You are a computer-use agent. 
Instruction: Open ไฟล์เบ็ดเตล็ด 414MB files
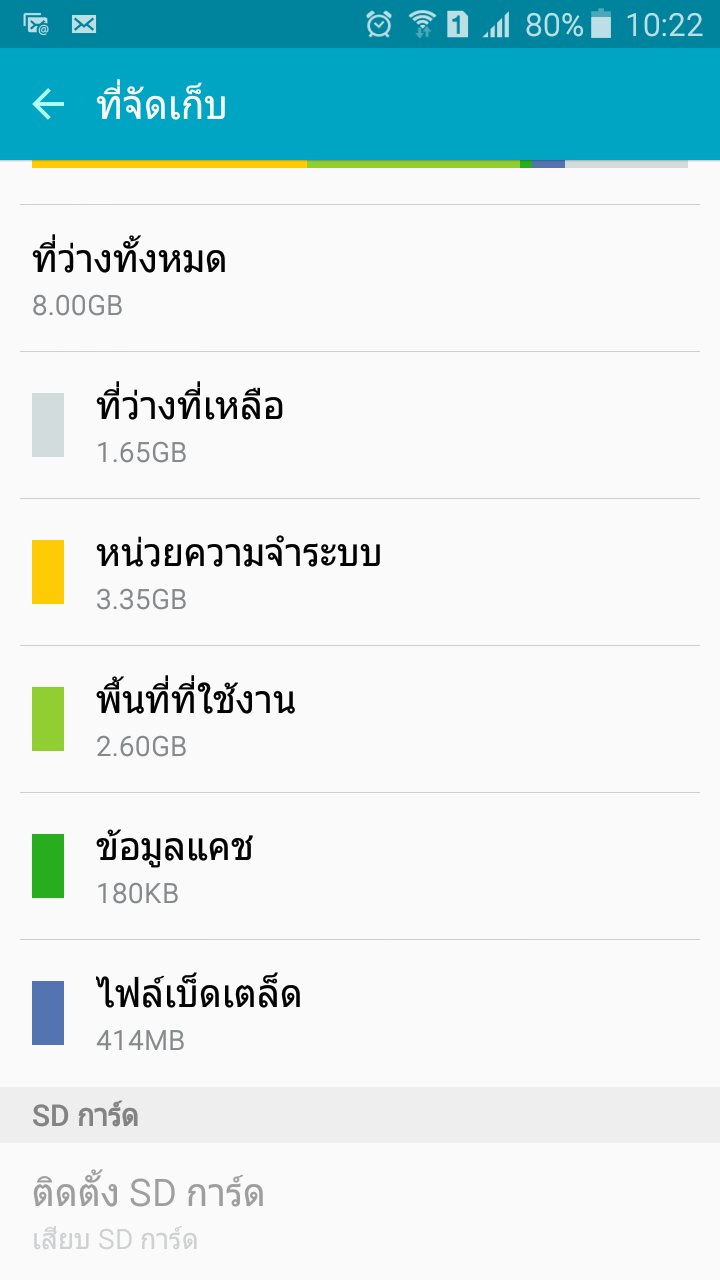point(360,1013)
